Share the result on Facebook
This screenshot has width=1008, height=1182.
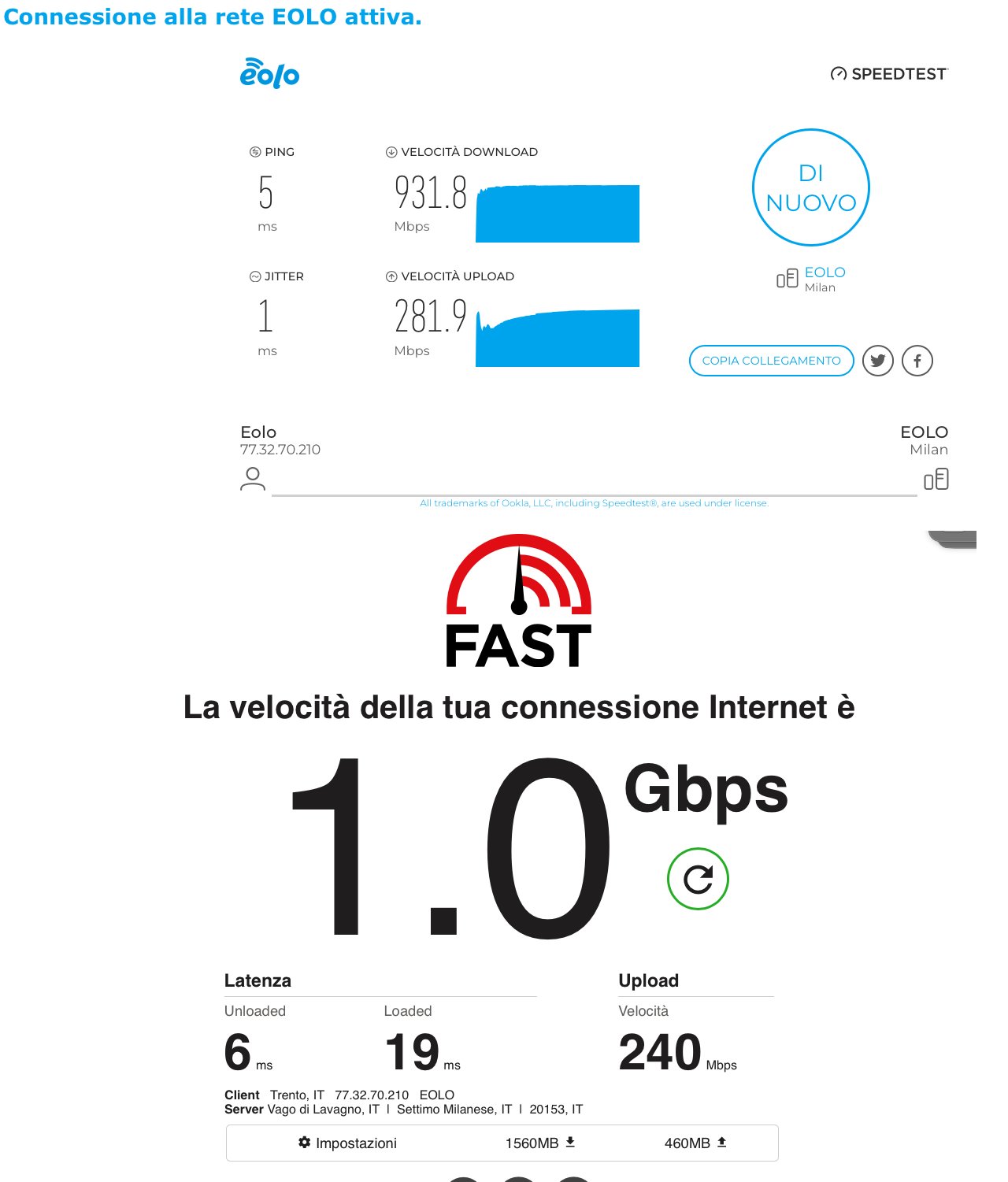[x=917, y=361]
